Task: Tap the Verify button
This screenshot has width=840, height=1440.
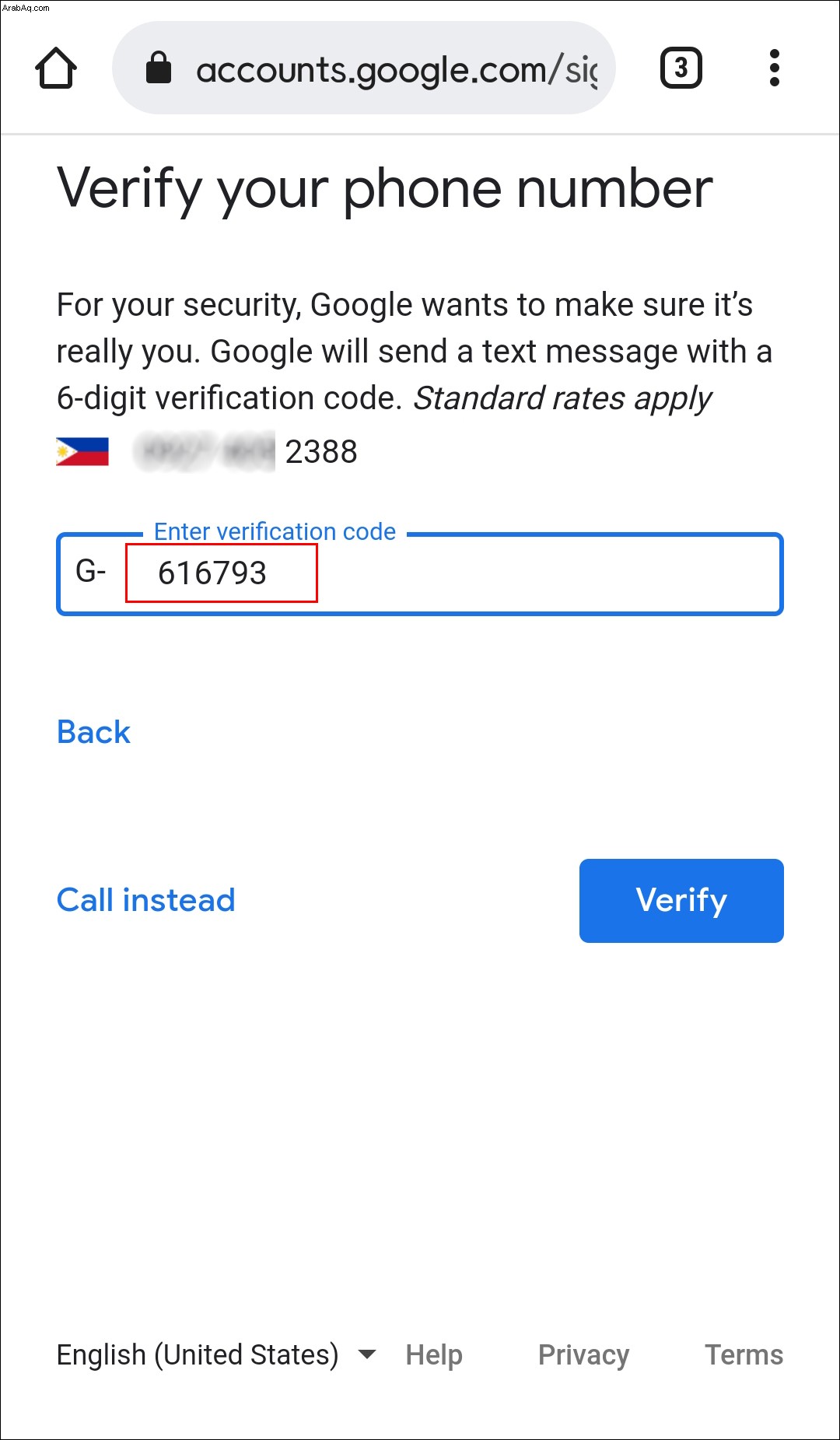Action: coord(681,901)
